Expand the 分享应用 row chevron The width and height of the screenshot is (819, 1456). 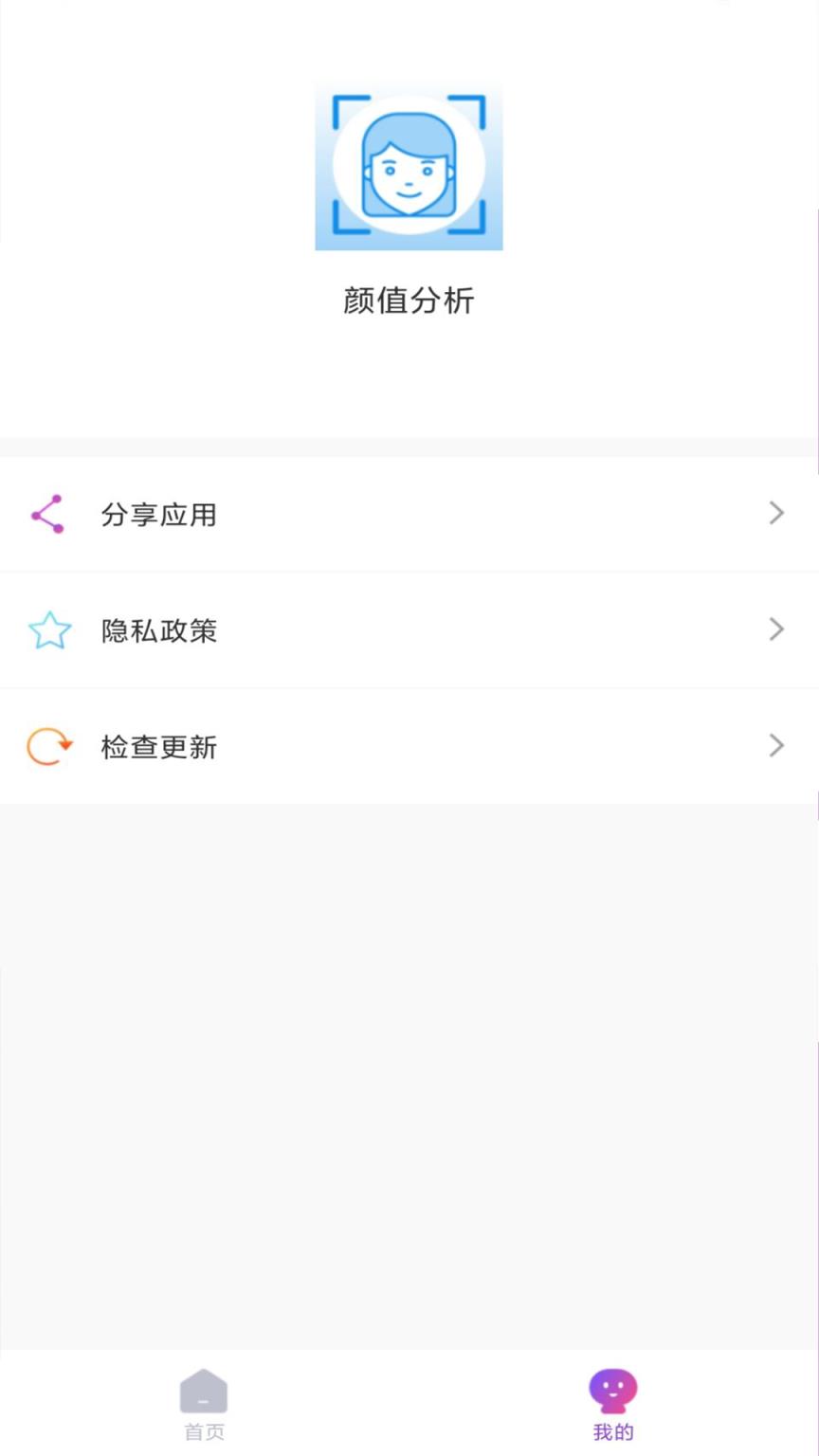click(x=776, y=513)
